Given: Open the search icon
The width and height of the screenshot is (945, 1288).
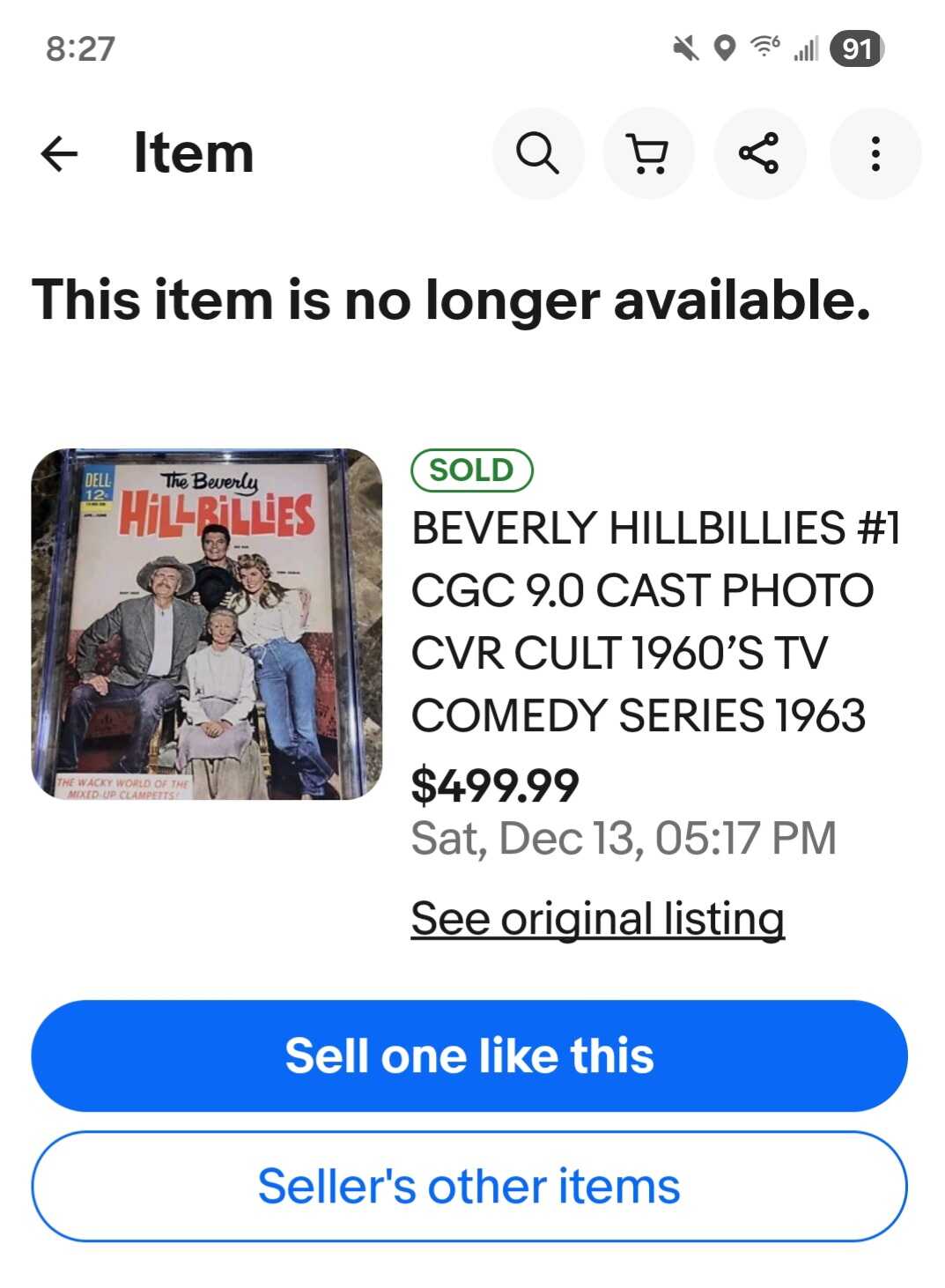Looking at the screenshot, I should [x=537, y=154].
